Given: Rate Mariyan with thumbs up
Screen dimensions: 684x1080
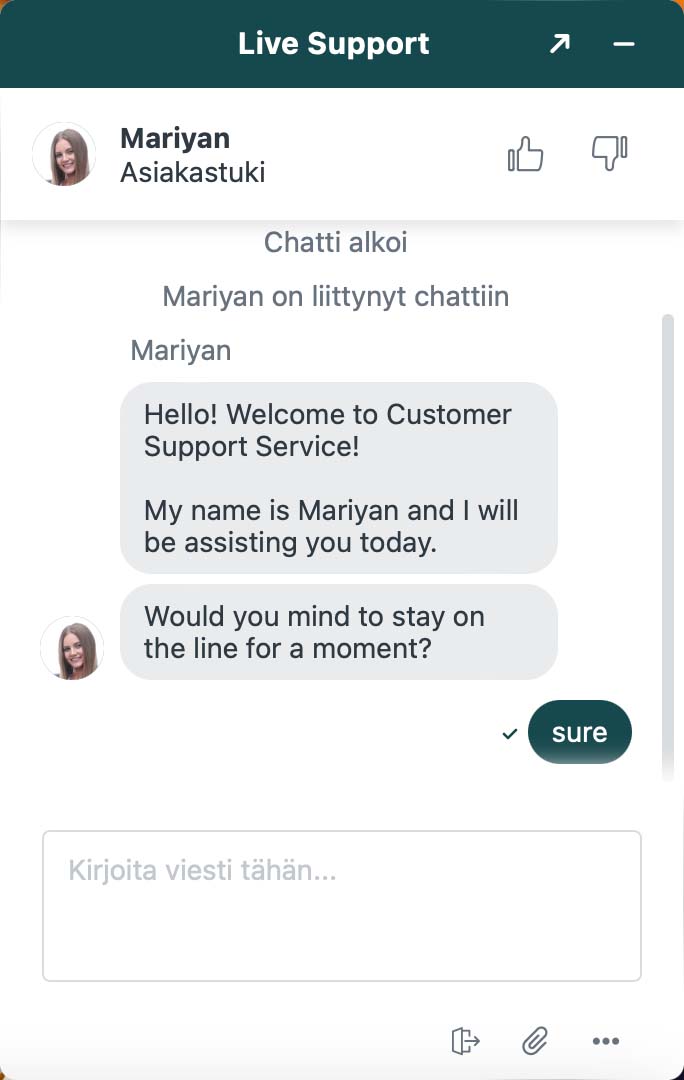Looking at the screenshot, I should coord(525,154).
